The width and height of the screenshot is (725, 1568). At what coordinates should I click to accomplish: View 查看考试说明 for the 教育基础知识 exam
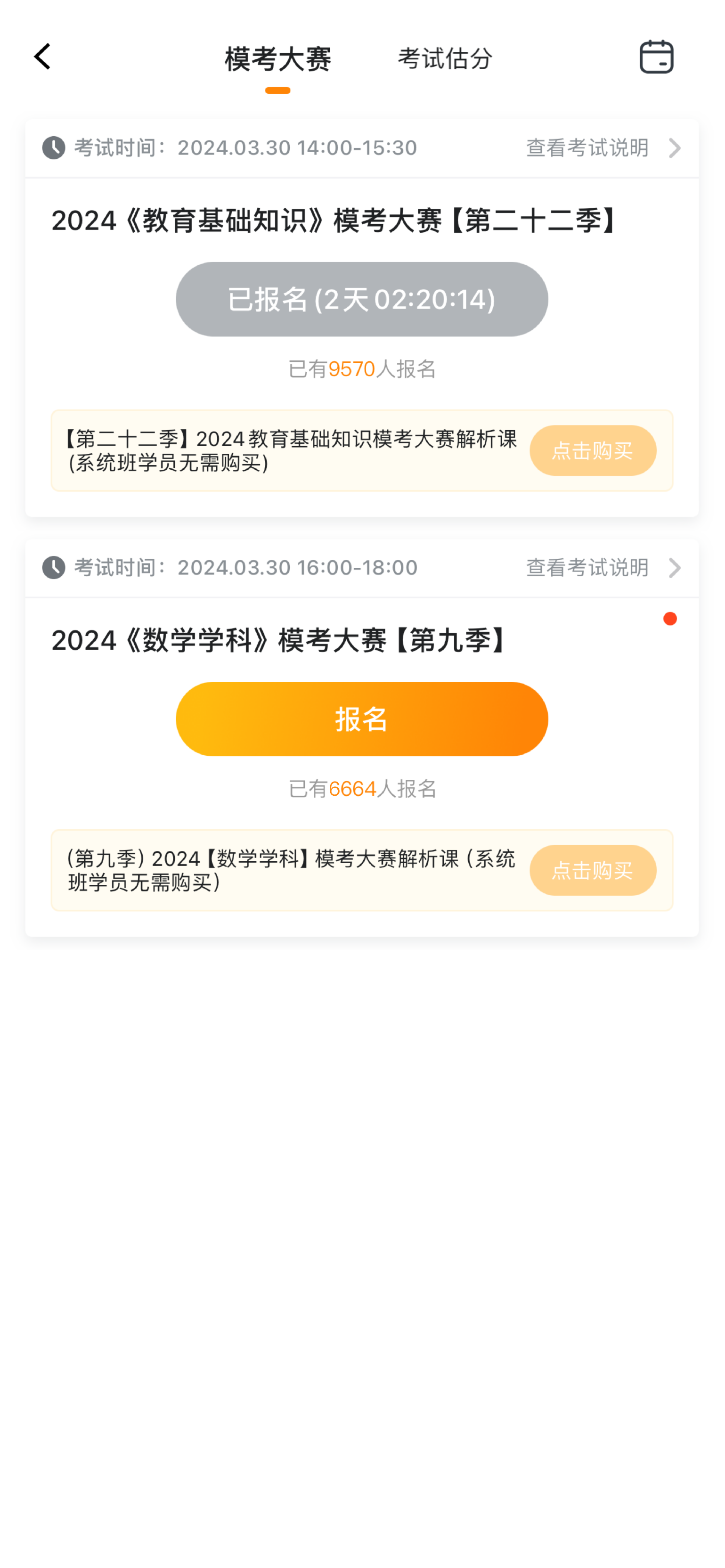click(x=602, y=148)
